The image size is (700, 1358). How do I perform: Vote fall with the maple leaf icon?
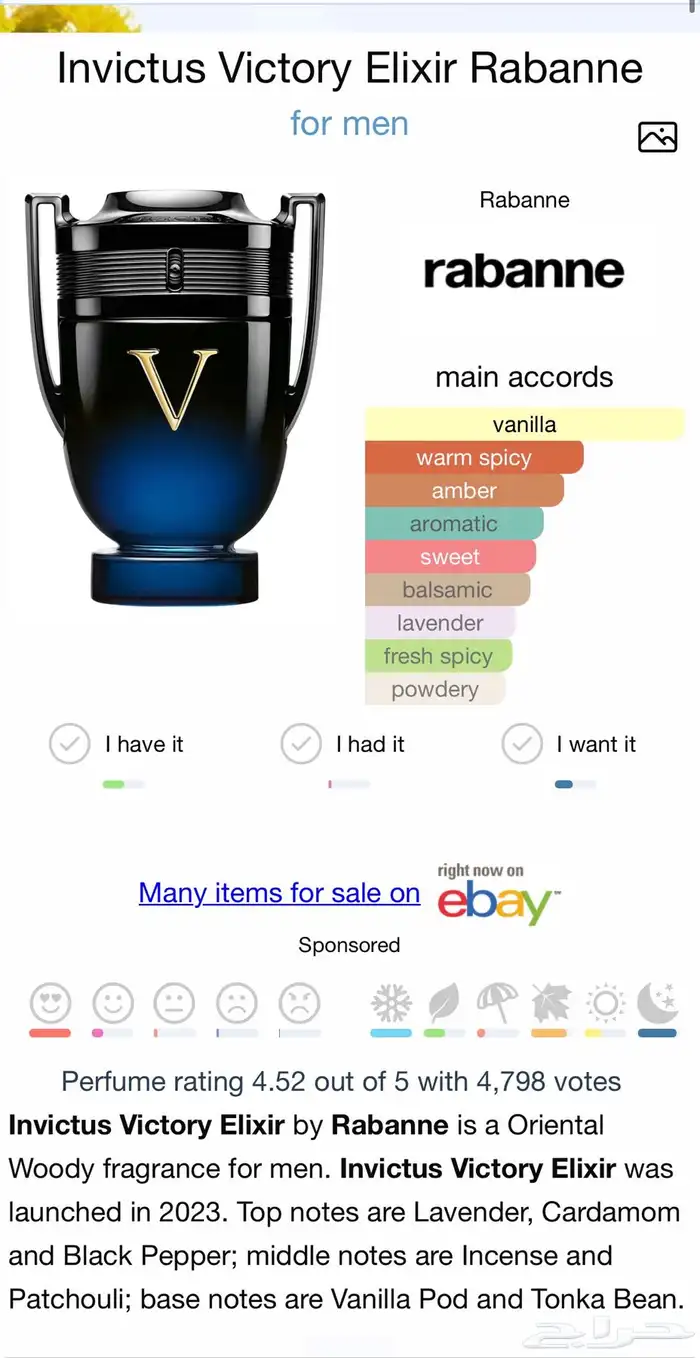550,1001
